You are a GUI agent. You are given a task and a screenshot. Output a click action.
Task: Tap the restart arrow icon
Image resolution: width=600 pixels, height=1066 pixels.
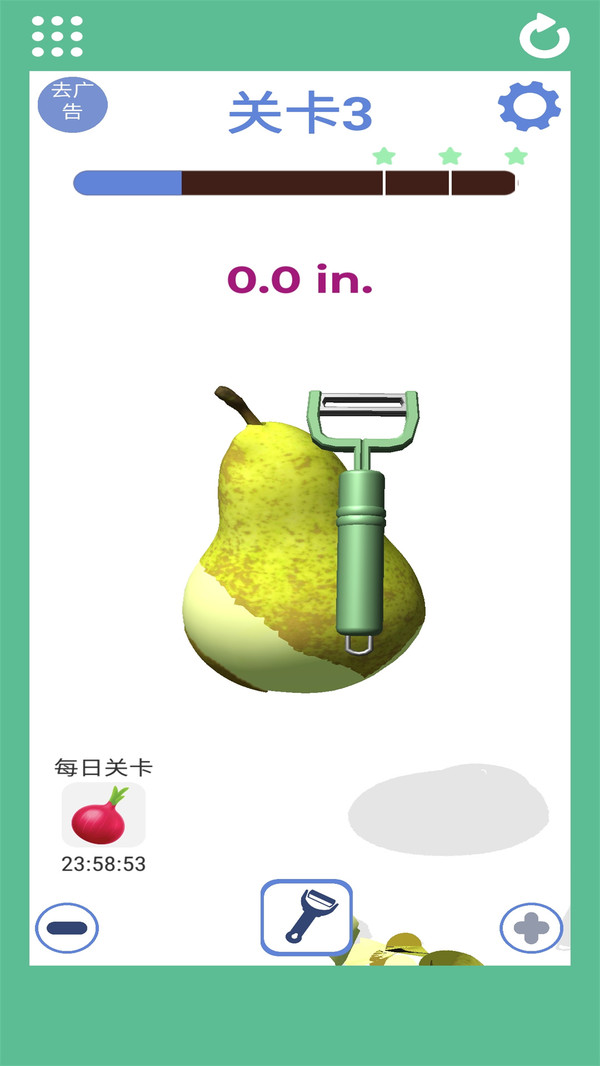coord(544,36)
